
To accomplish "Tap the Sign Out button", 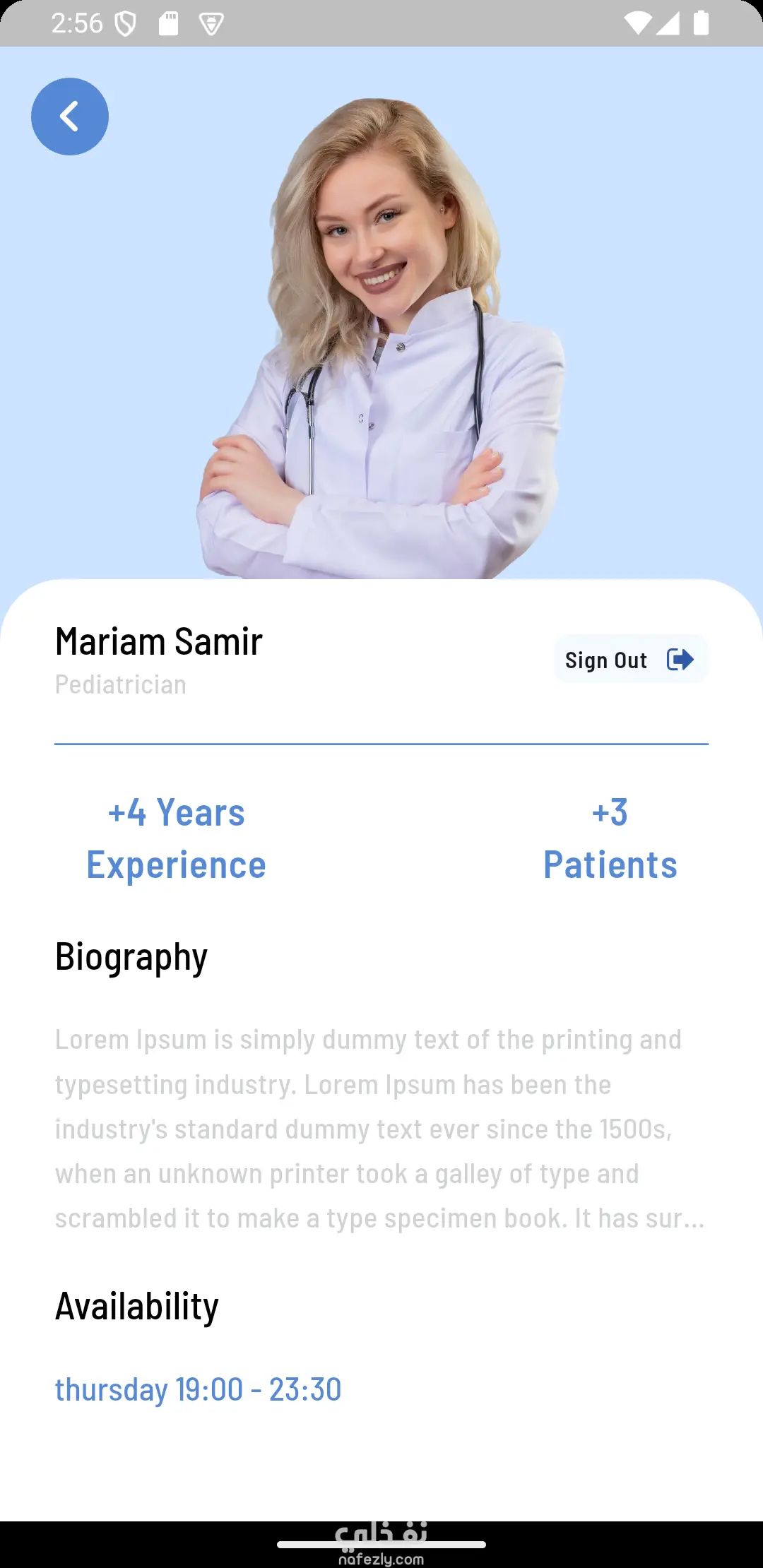I will 630,660.
